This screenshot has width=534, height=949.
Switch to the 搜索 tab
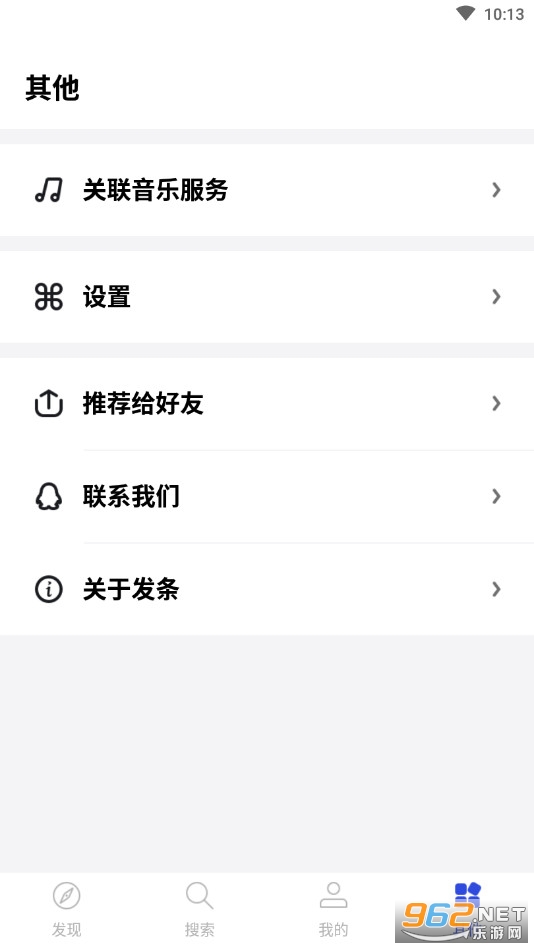pos(200,910)
